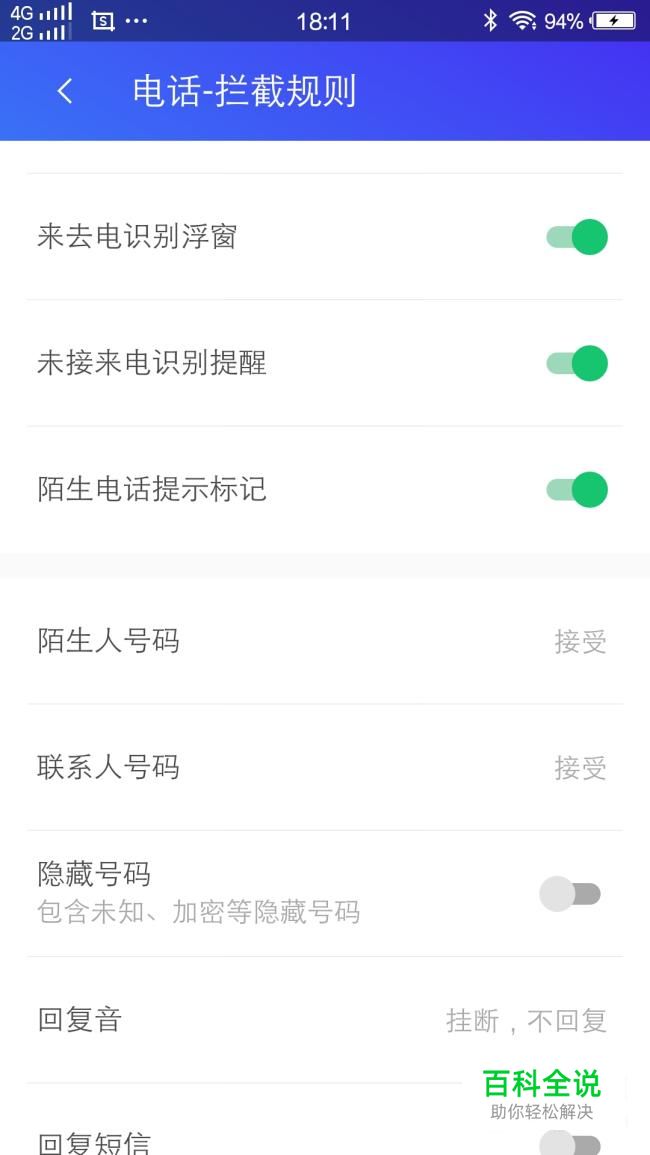The width and height of the screenshot is (650, 1155).
Task: Open 回复音 options
Action: pyautogui.click(x=325, y=1020)
